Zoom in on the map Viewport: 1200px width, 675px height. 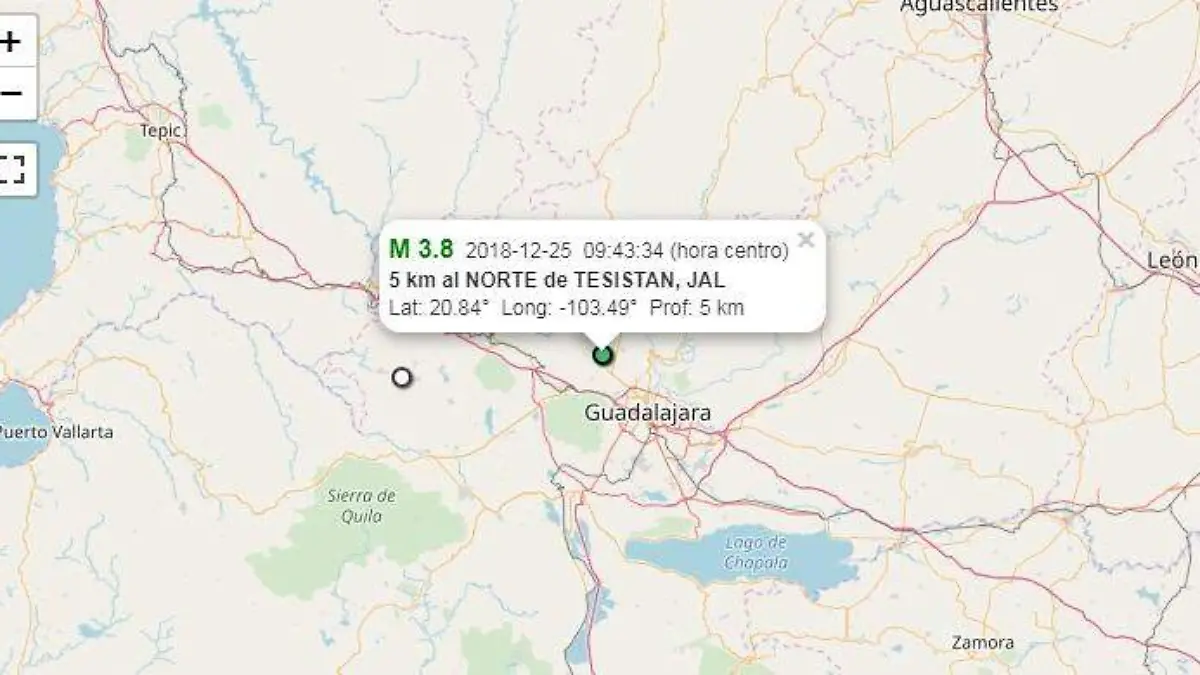click(x=12, y=42)
